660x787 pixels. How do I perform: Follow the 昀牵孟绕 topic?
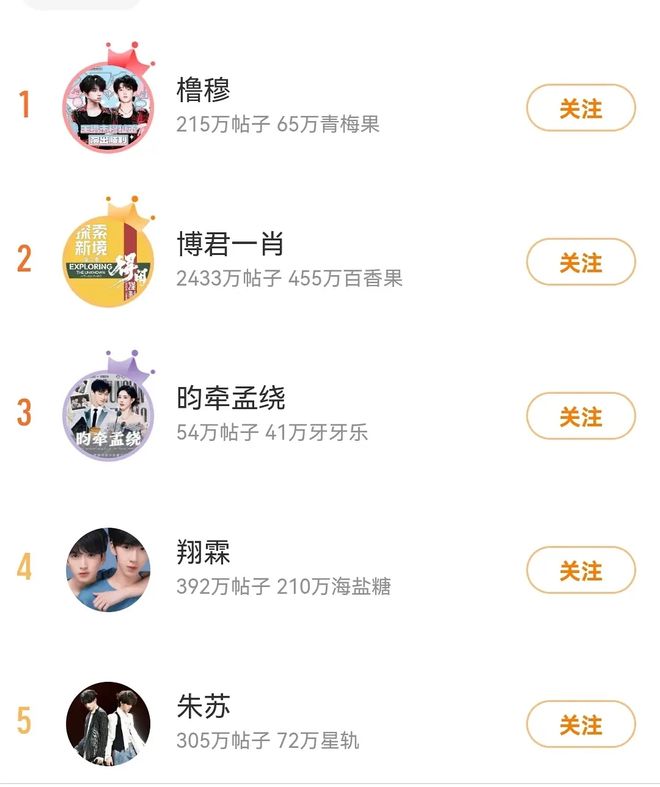click(580, 416)
